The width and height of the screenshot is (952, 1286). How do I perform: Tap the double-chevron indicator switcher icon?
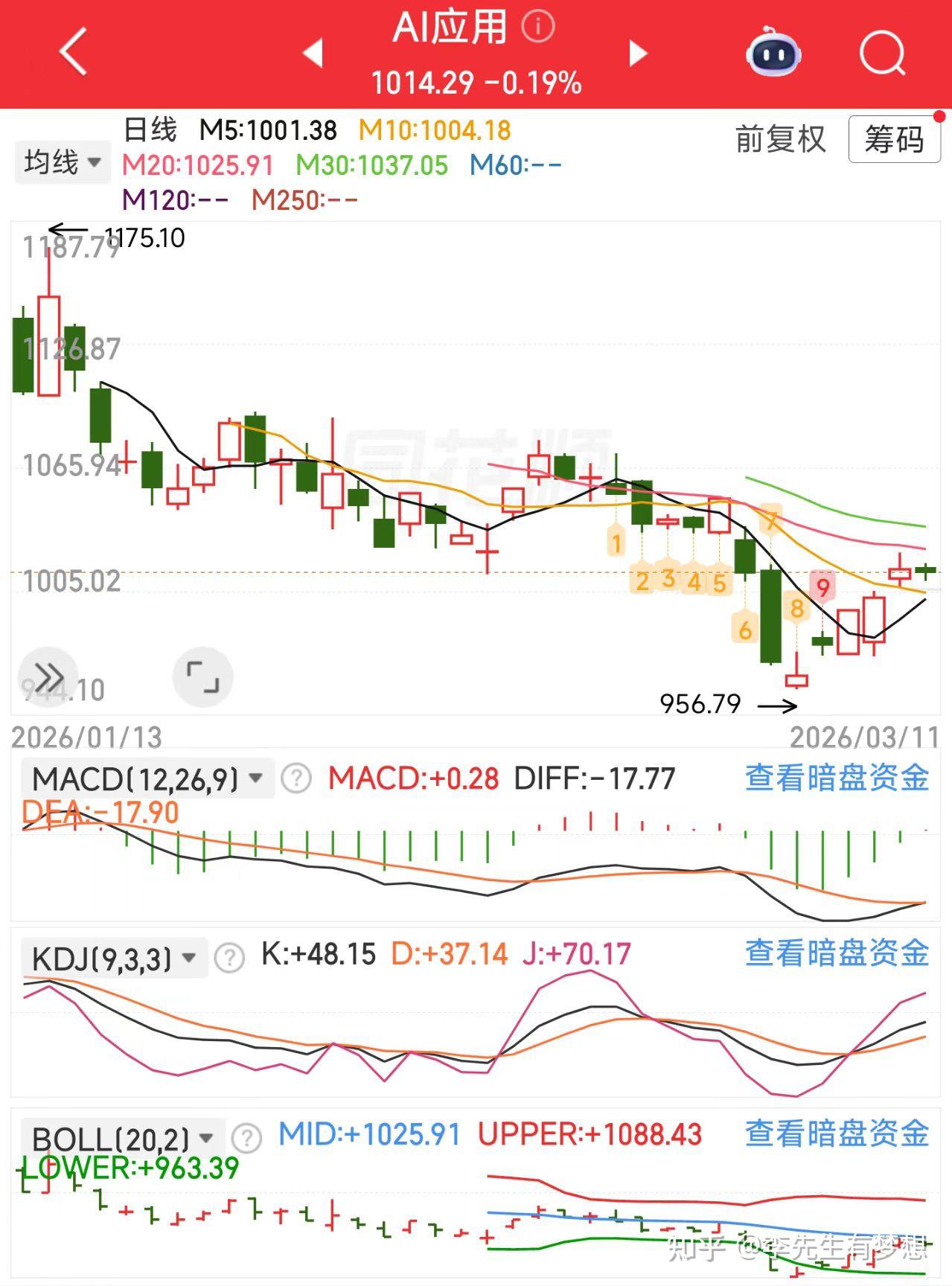click(48, 676)
